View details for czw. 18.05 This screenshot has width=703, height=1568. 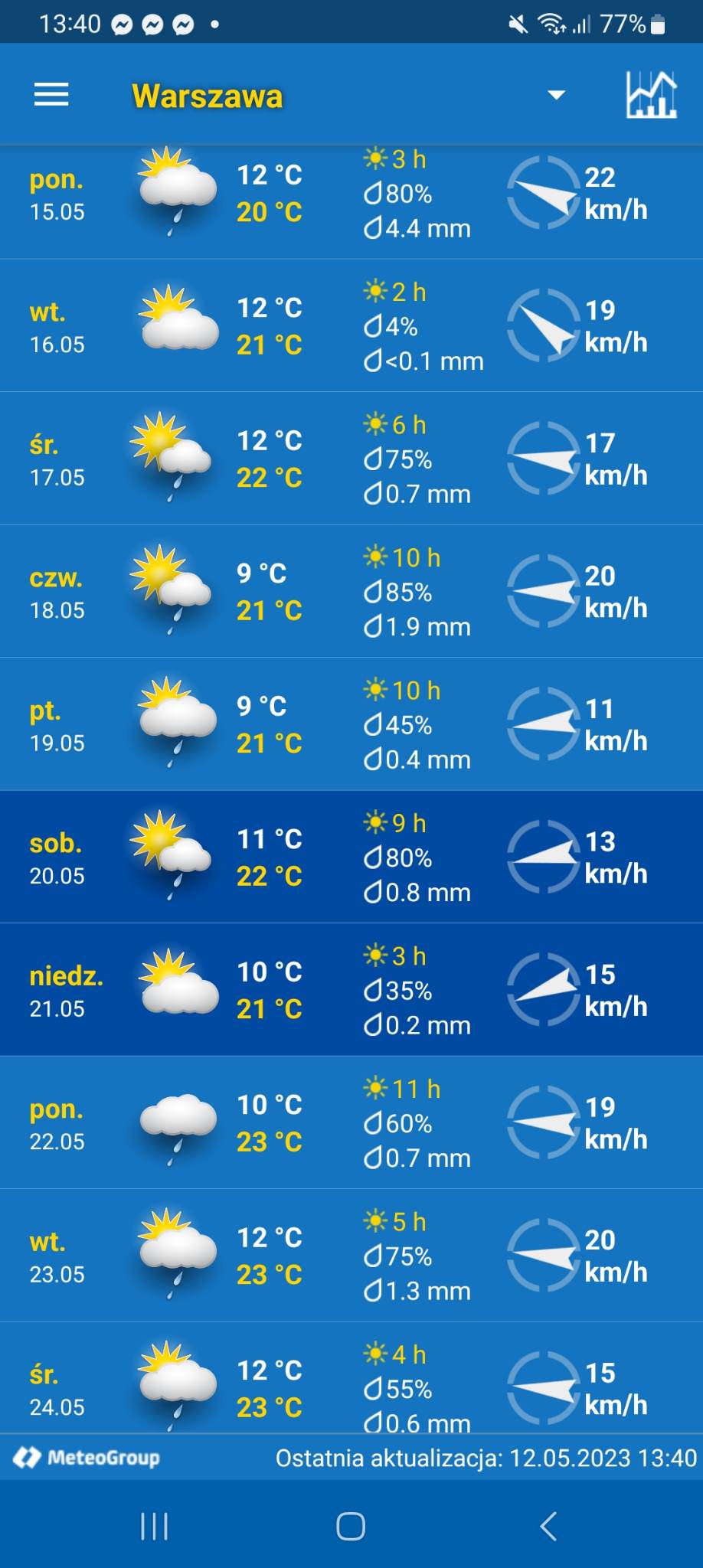coord(351,591)
